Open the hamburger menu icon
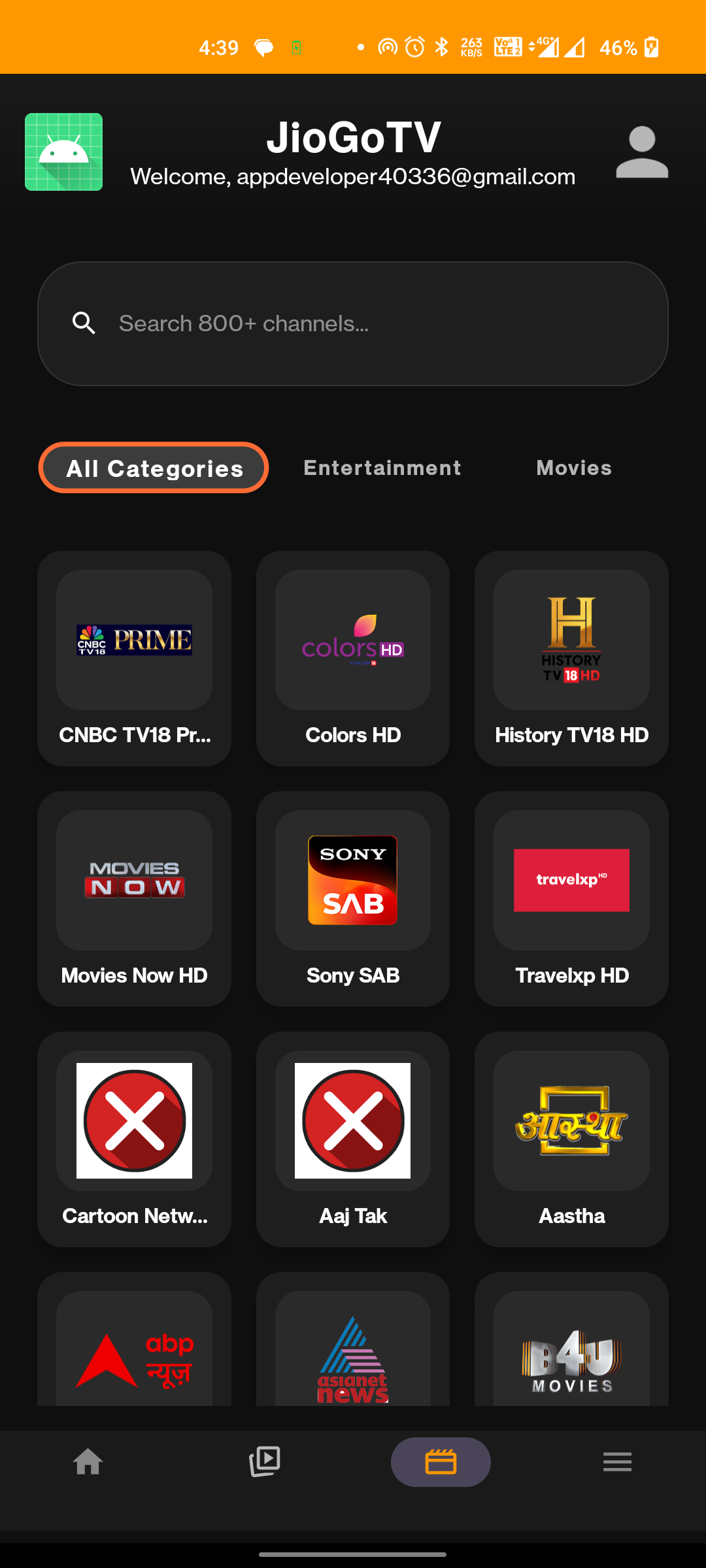Viewport: 706px width, 1568px height. [x=618, y=1462]
